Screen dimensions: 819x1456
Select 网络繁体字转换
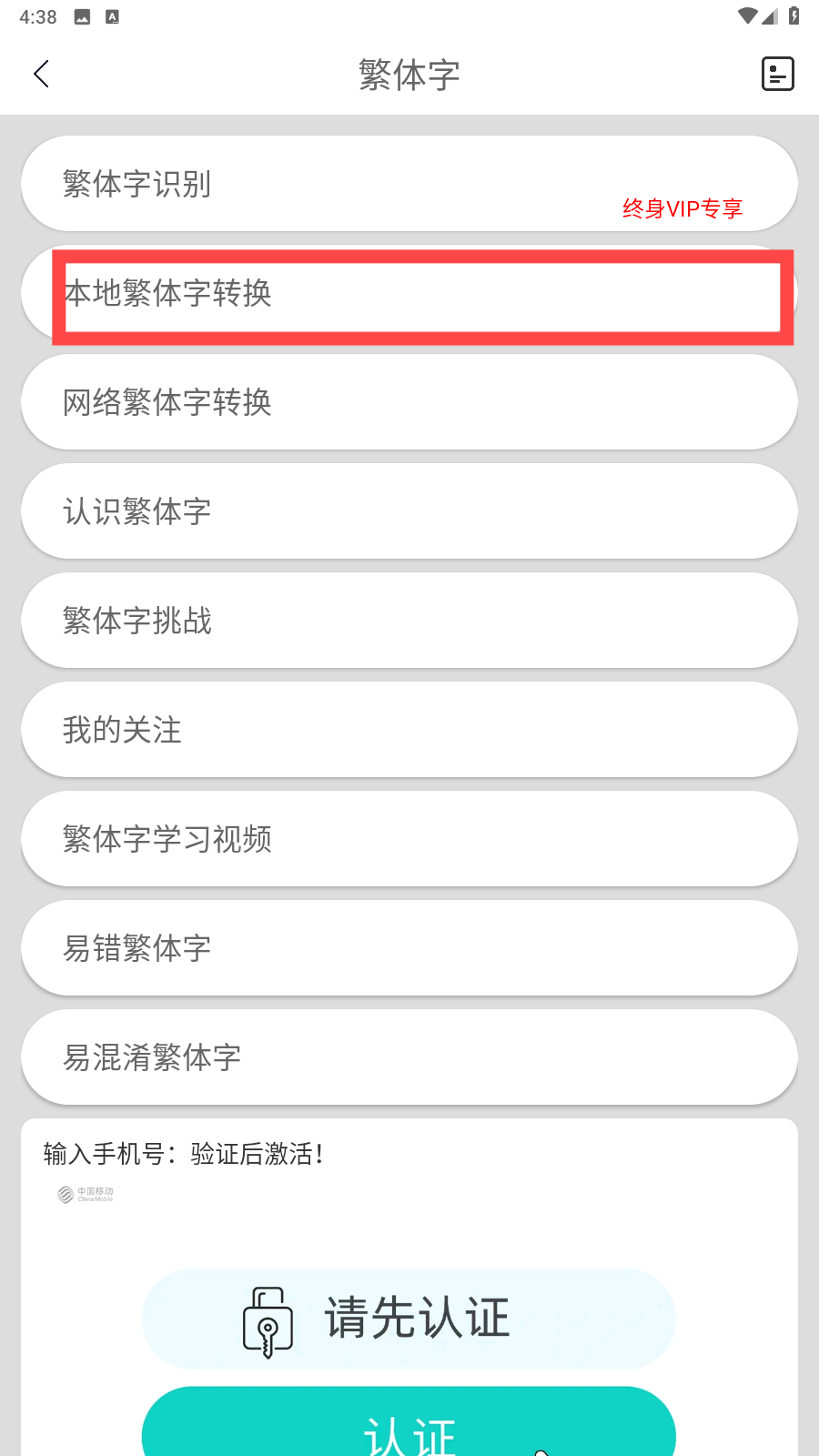click(409, 401)
